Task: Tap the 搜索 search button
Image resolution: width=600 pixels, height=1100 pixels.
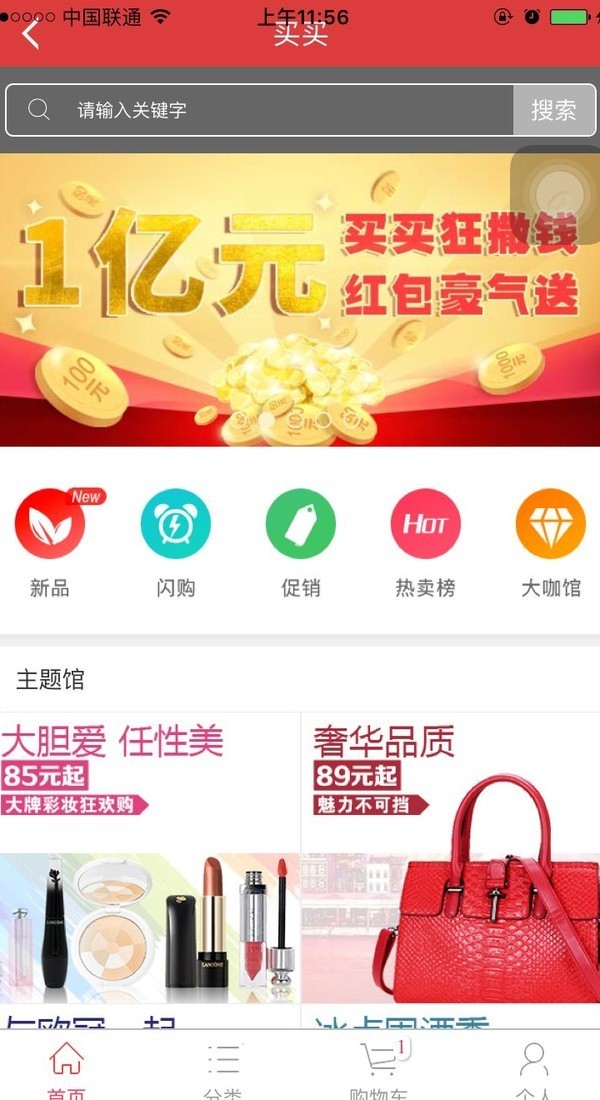Action: (553, 110)
